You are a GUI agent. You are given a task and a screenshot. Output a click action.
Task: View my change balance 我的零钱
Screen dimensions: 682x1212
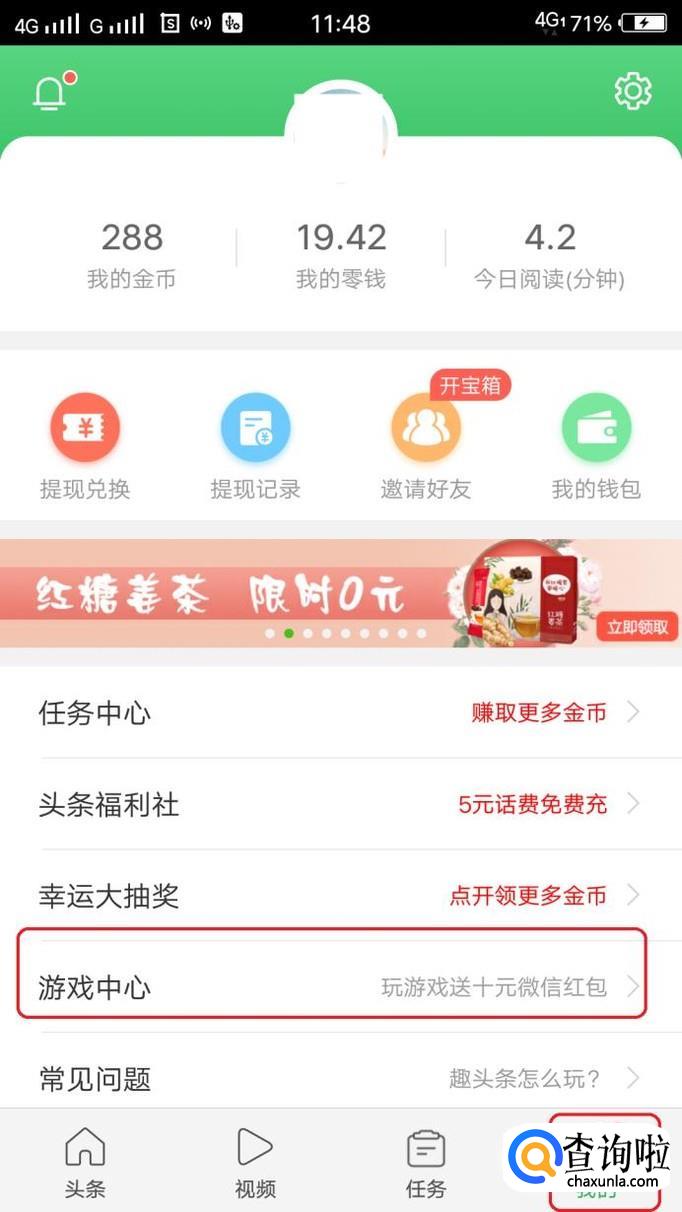[341, 255]
